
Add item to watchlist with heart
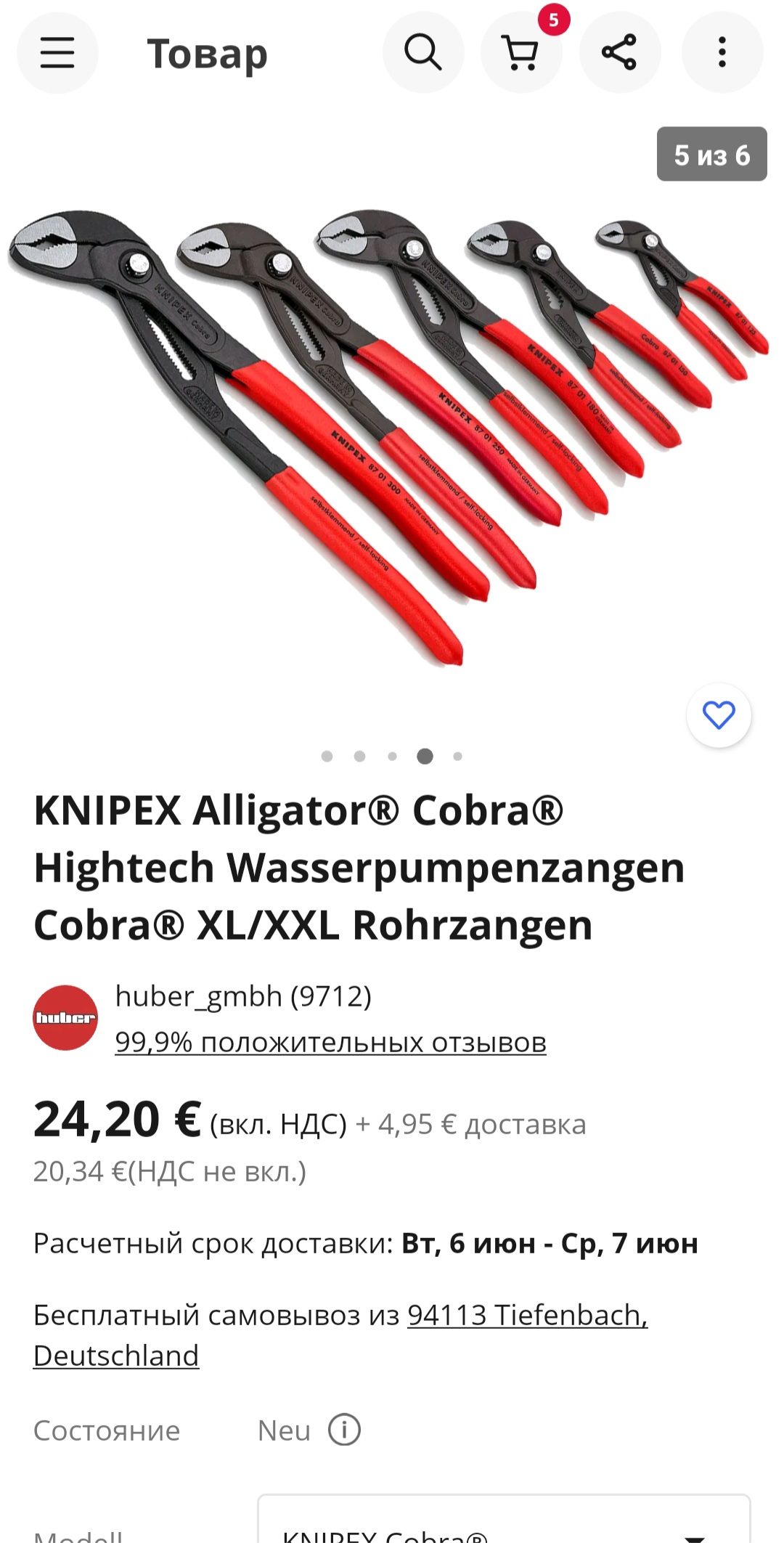click(x=719, y=715)
